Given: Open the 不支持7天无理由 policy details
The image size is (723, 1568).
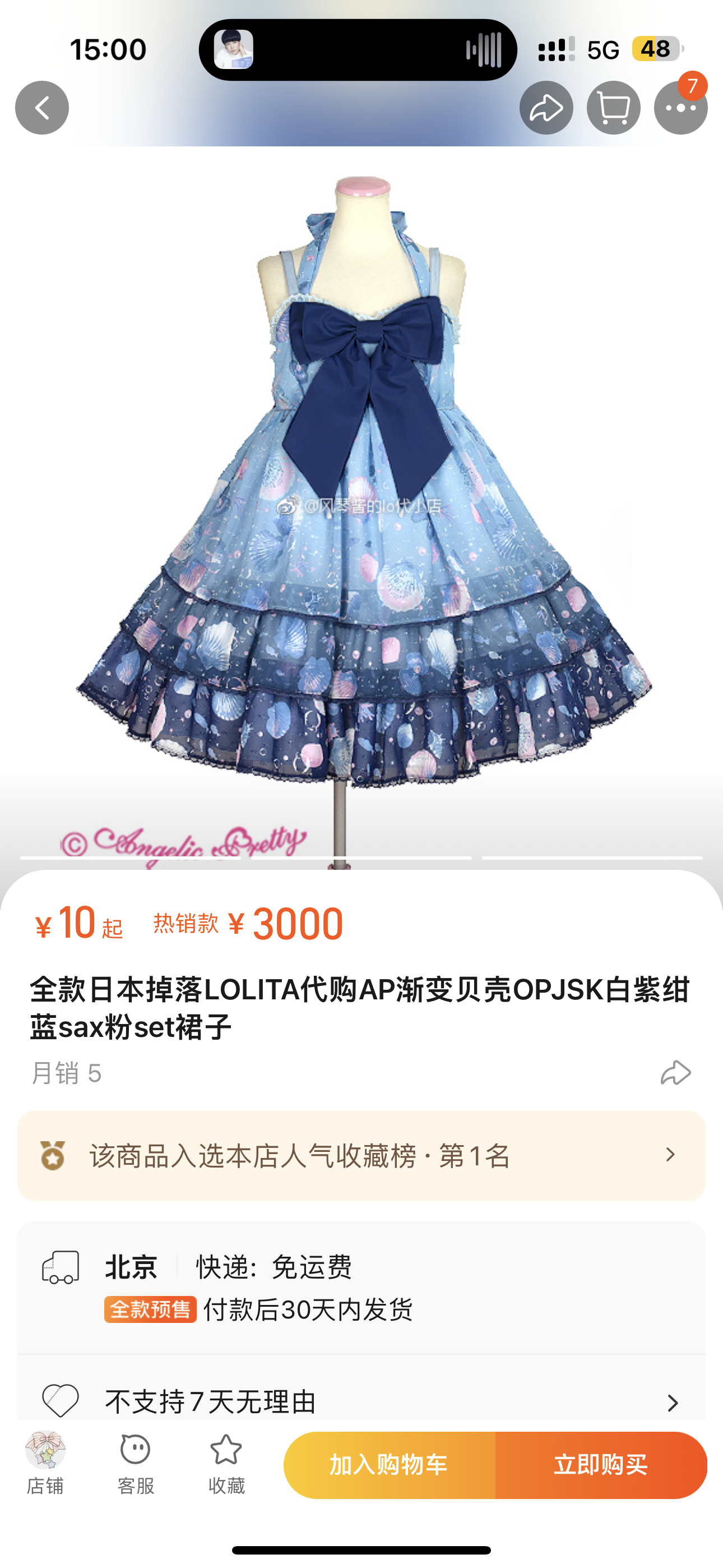Looking at the screenshot, I should 361,1401.
